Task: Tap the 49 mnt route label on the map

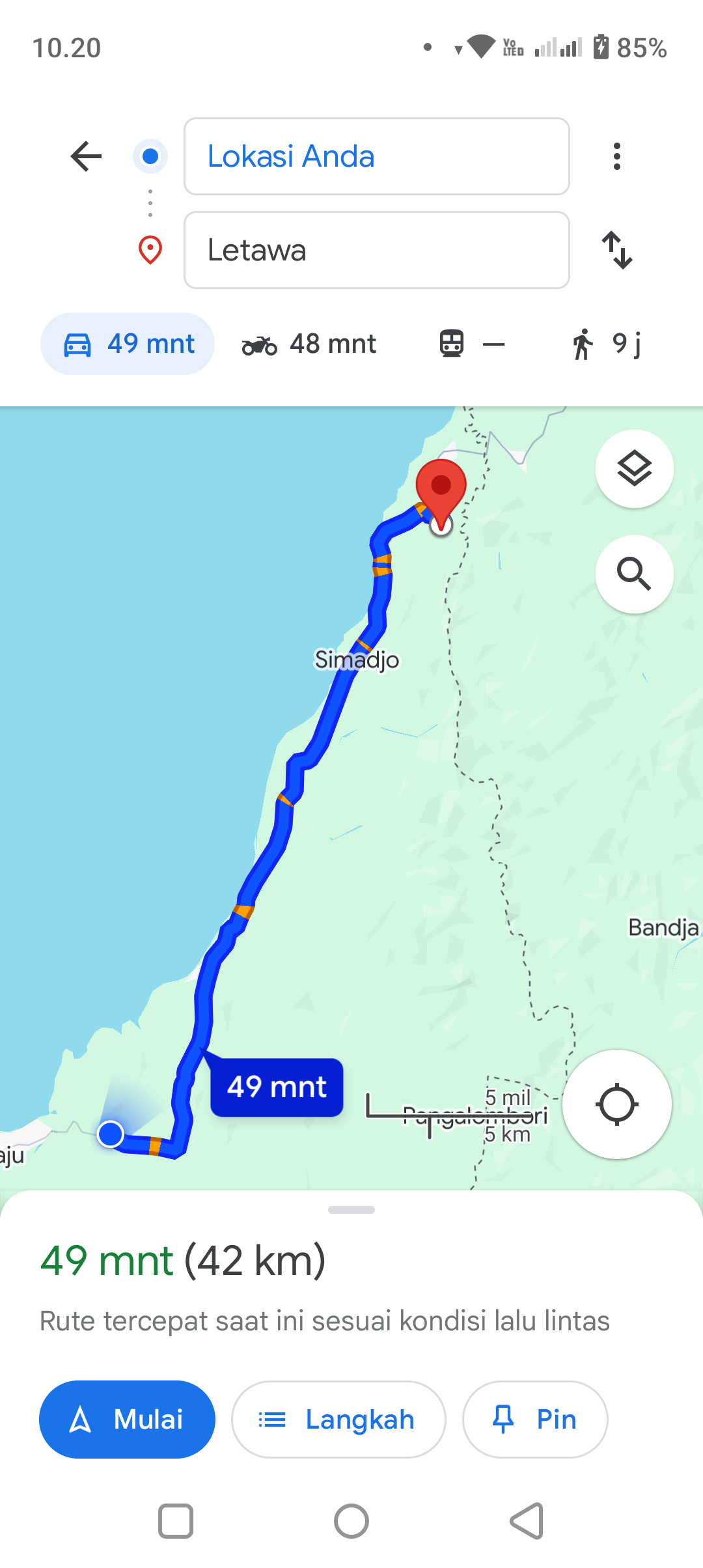Action: [x=277, y=1087]
